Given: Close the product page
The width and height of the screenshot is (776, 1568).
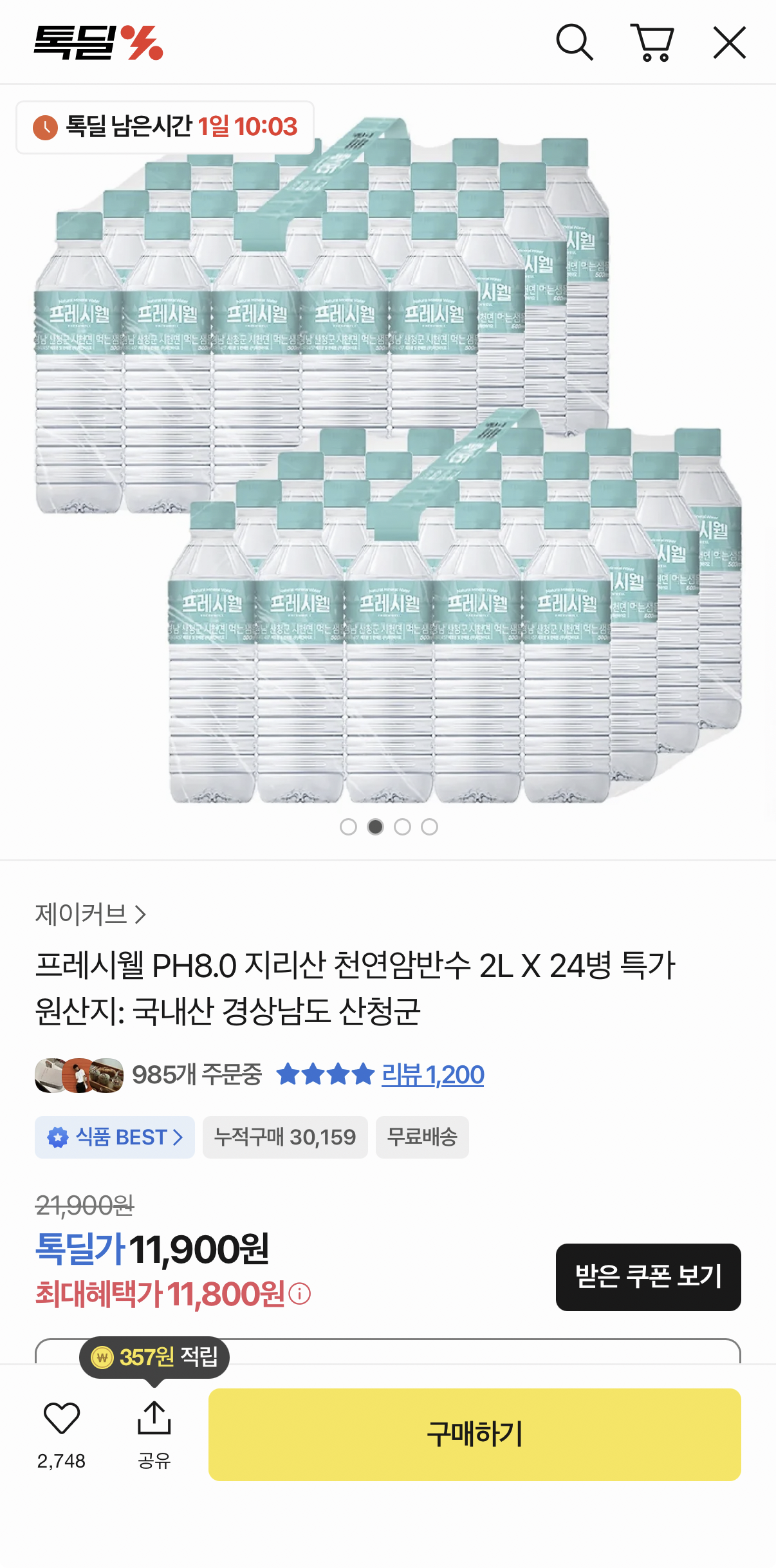Looking at the screenshot, I should click(x=729, y=42).
